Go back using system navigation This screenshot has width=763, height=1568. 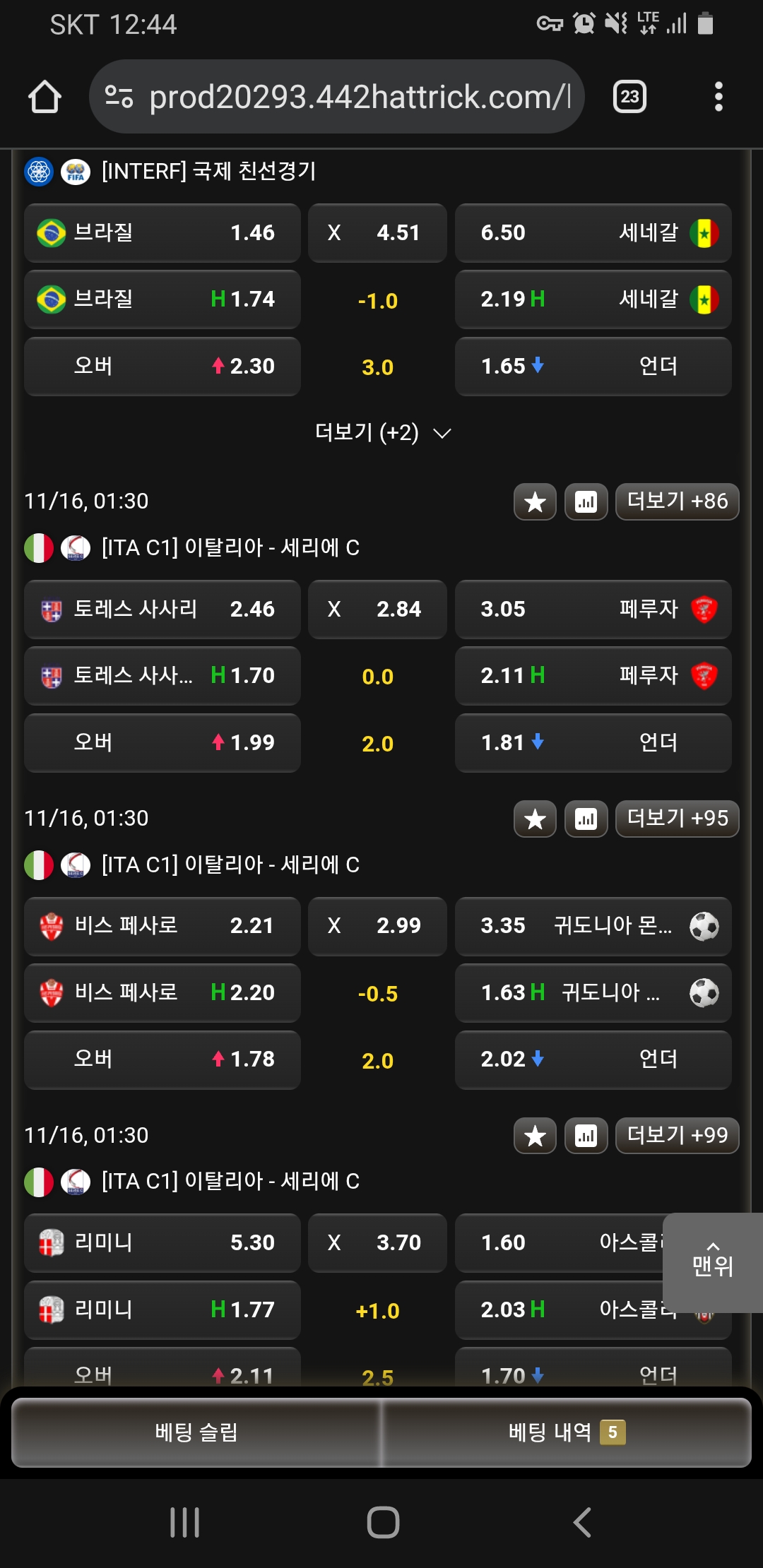[581, 1522]
